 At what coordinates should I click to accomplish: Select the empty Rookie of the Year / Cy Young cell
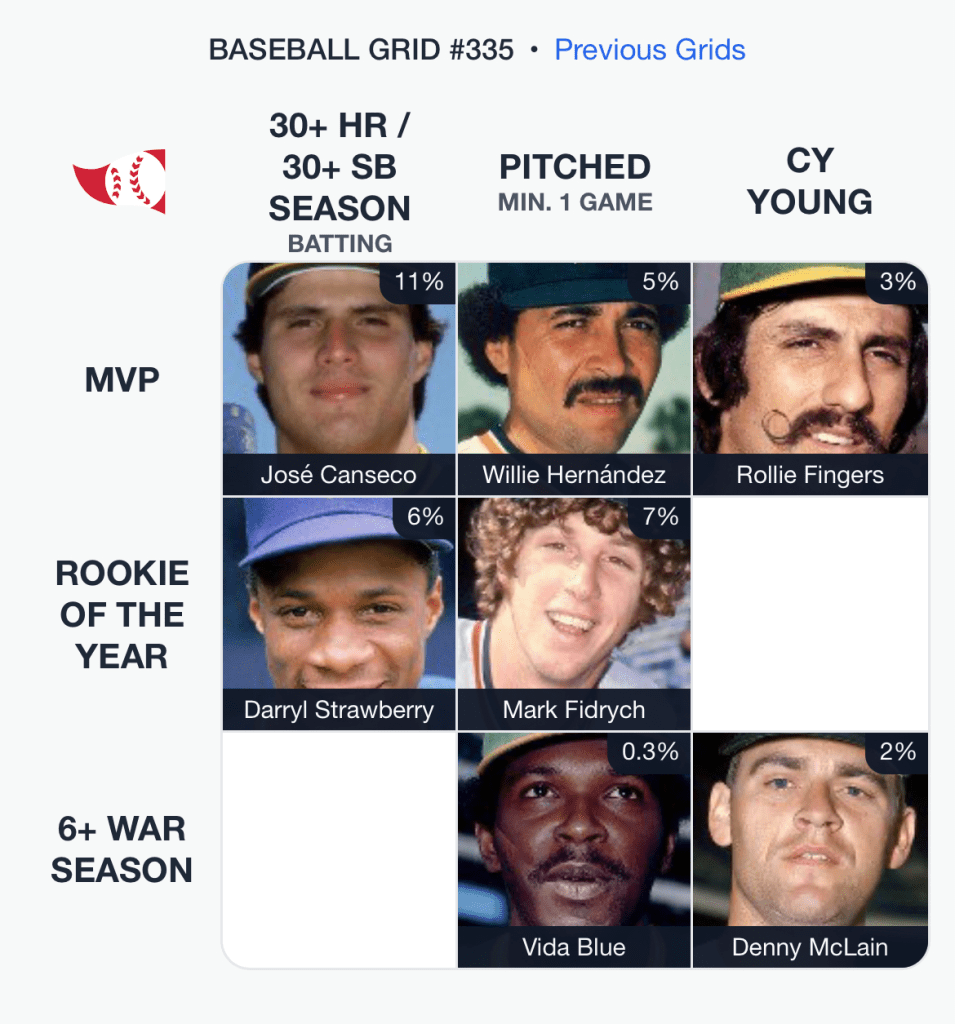pos(810,614)
